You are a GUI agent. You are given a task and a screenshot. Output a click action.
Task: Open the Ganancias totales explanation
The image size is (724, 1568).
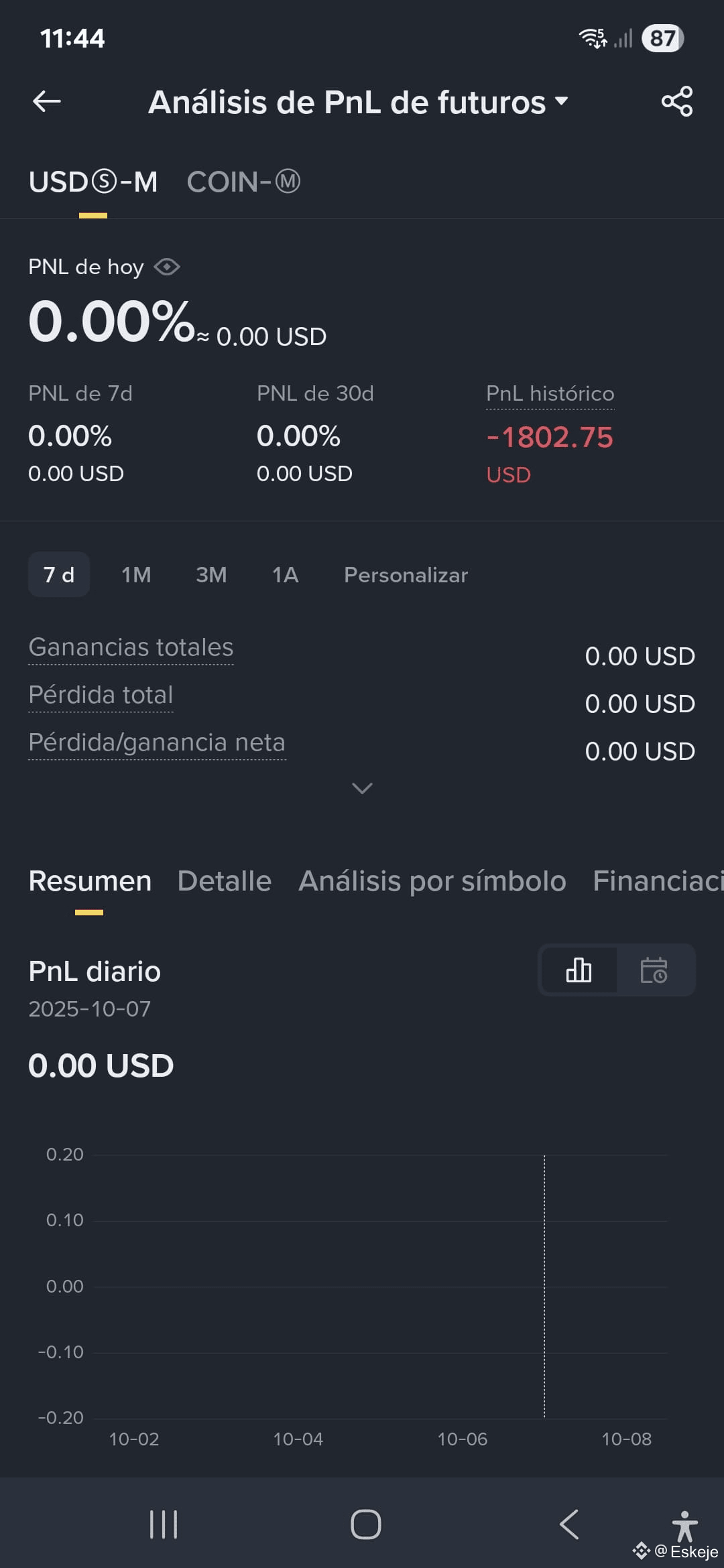click(x=131, y=647)
